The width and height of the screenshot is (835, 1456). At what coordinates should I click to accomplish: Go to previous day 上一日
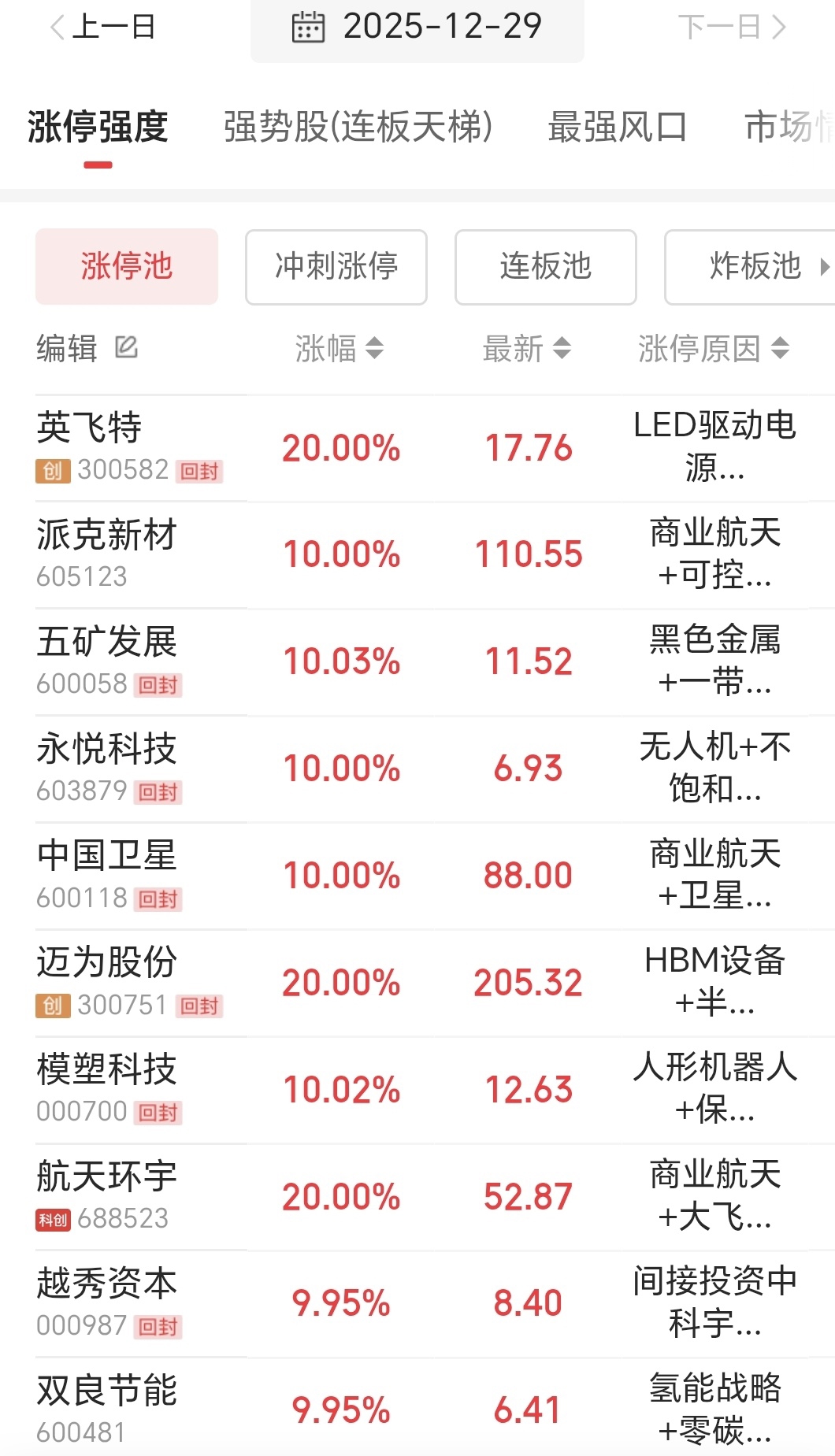pyautogui.click(x=102, y=28)
